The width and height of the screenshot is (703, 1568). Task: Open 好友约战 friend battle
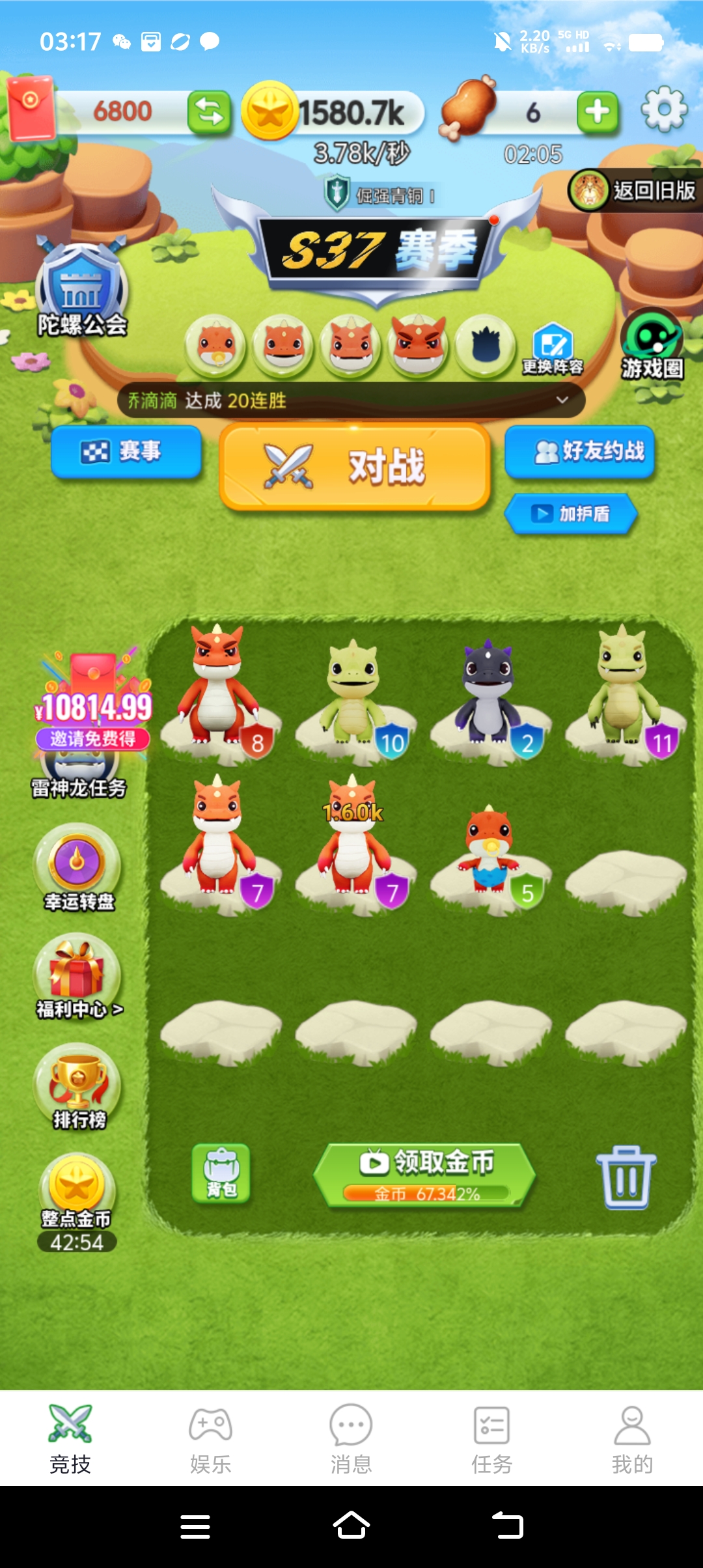pyautogui.click(x=579, y=451)
